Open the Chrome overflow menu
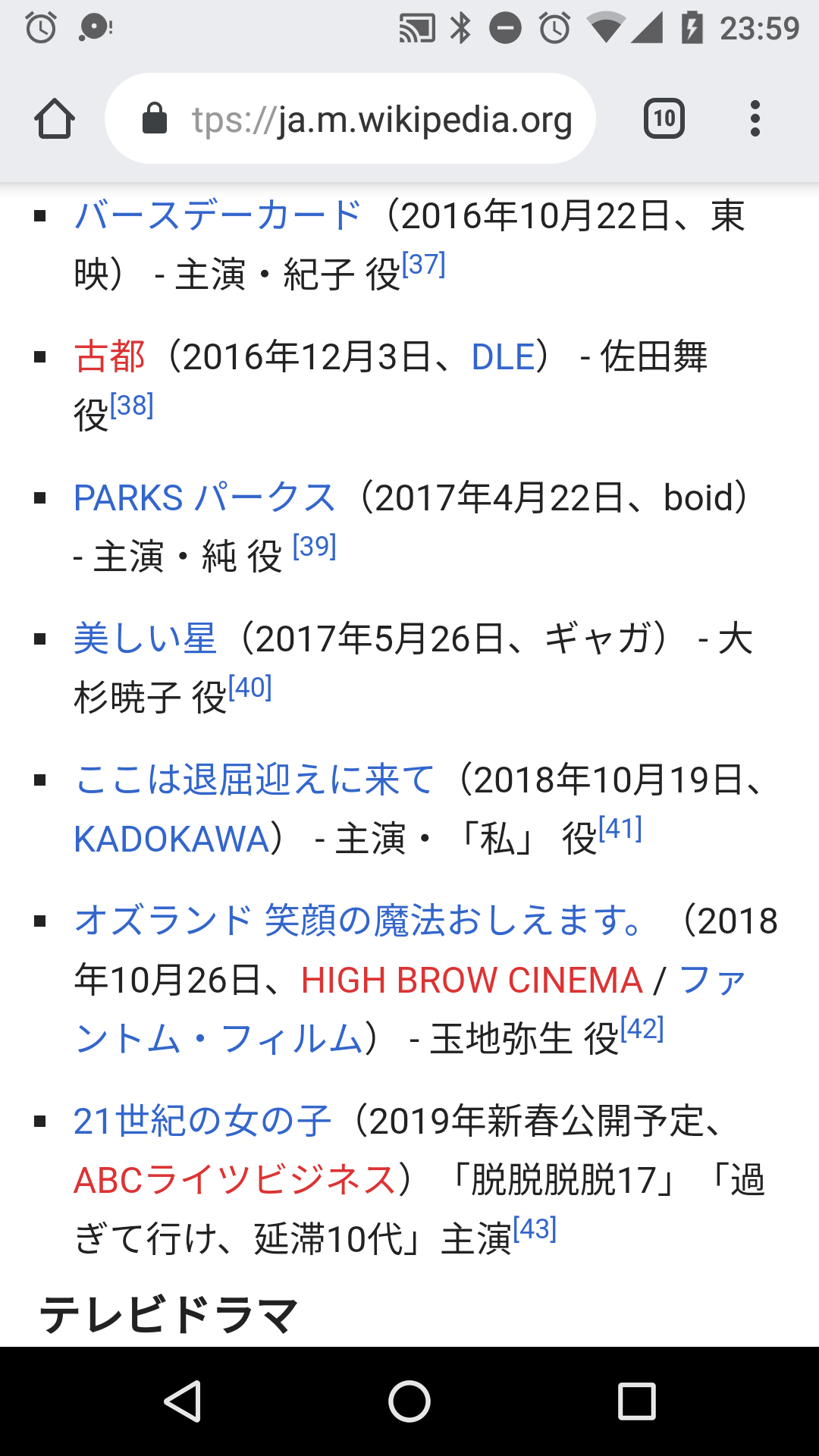 tap(755, 119)
